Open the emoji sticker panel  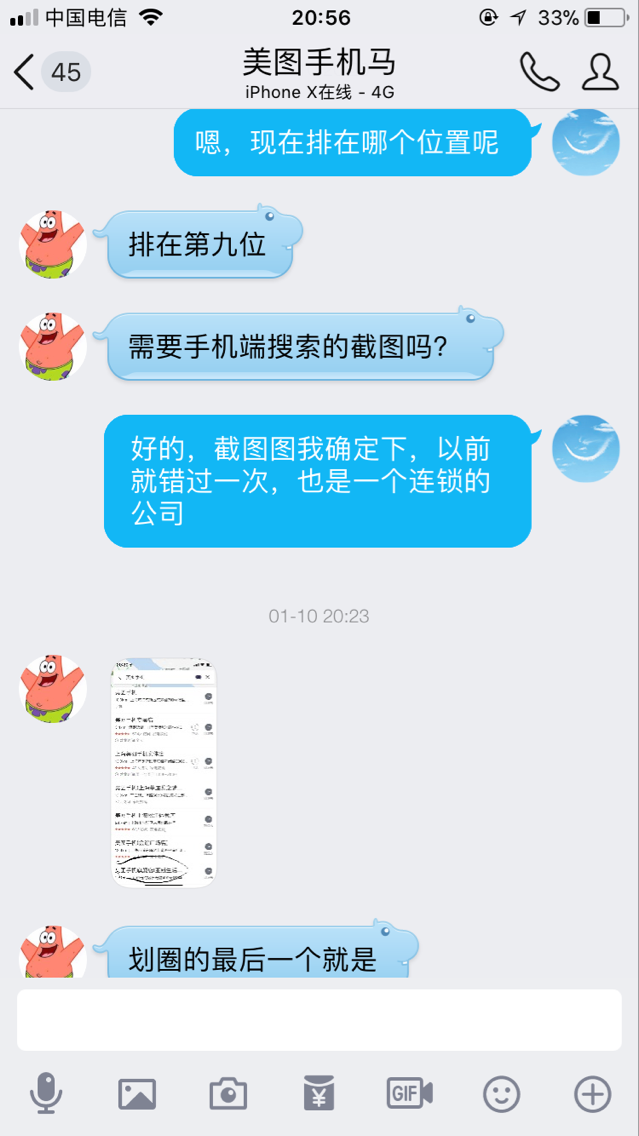tap(502, 1094)
